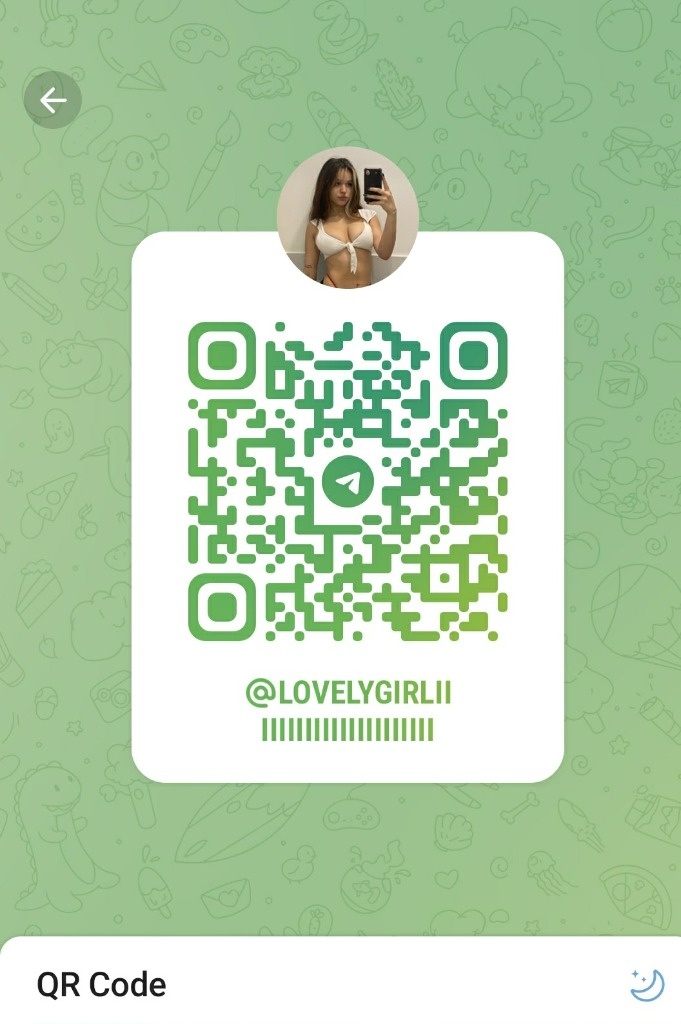This screenshot has height=1024, width=681.
Task: Toggle night mode with the moon icon
Action: coord(647,985)
